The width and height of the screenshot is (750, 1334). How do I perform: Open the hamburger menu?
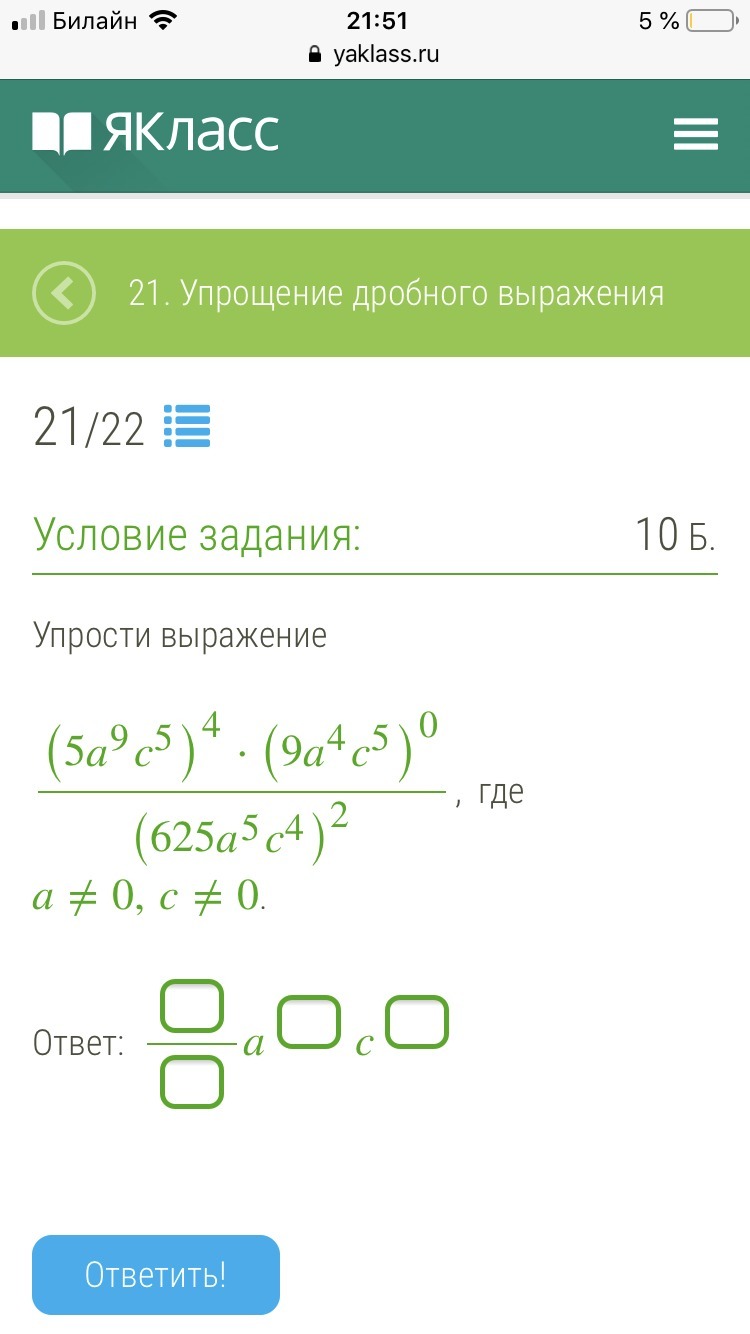pos(695,134)
